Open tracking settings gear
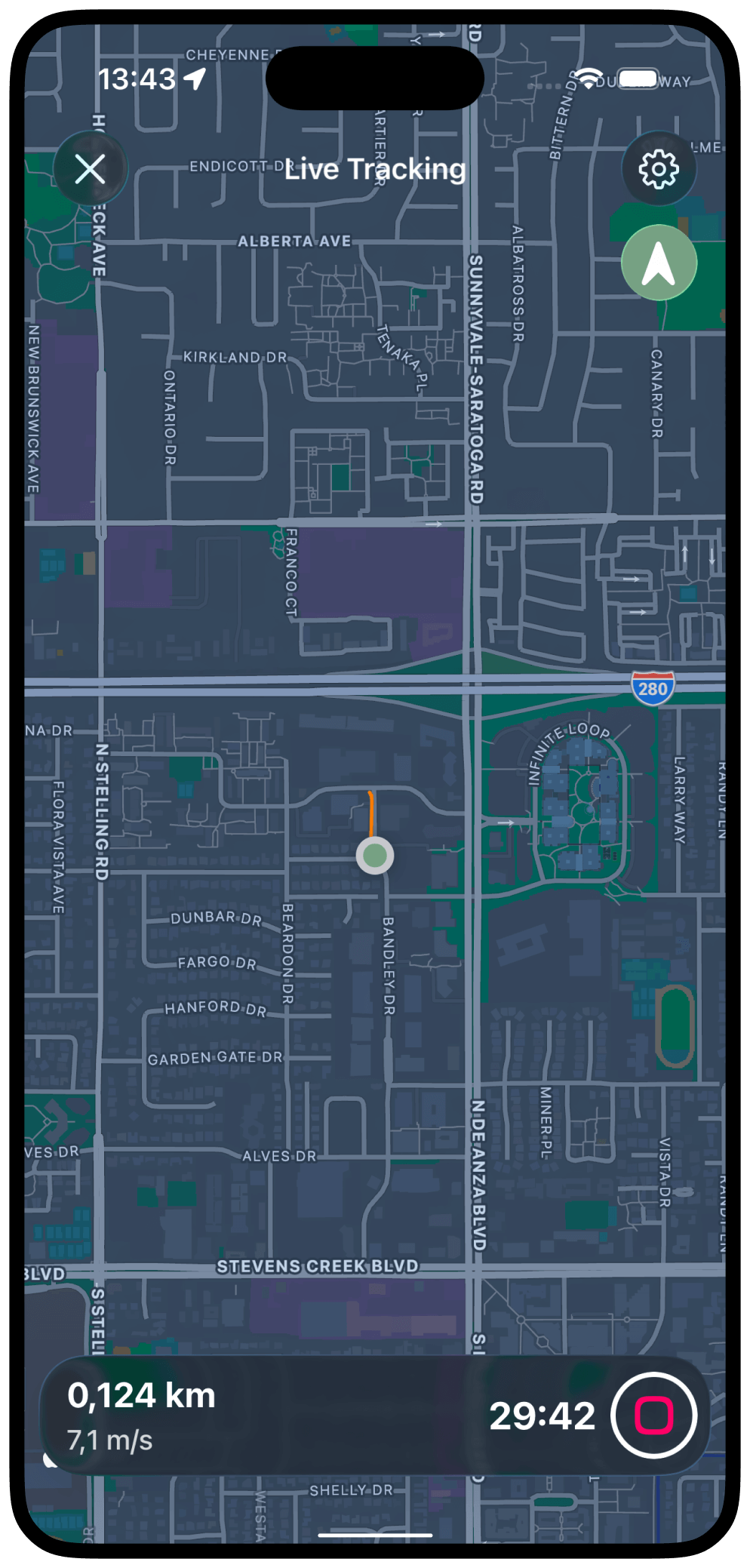The width and height of the screenshot is (750, 1568). pyautogui.click(x=659, y=169)
